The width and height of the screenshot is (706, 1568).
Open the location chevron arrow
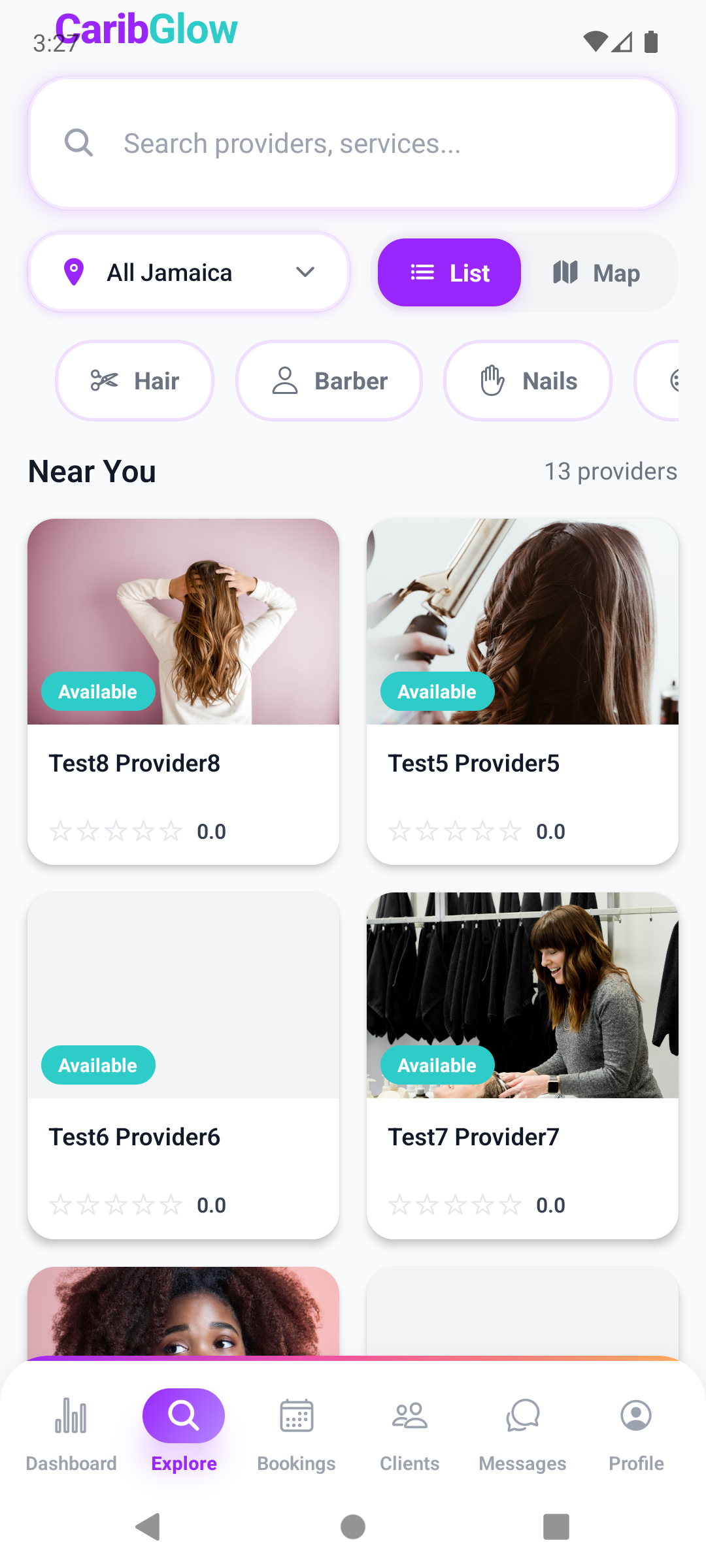305,272
